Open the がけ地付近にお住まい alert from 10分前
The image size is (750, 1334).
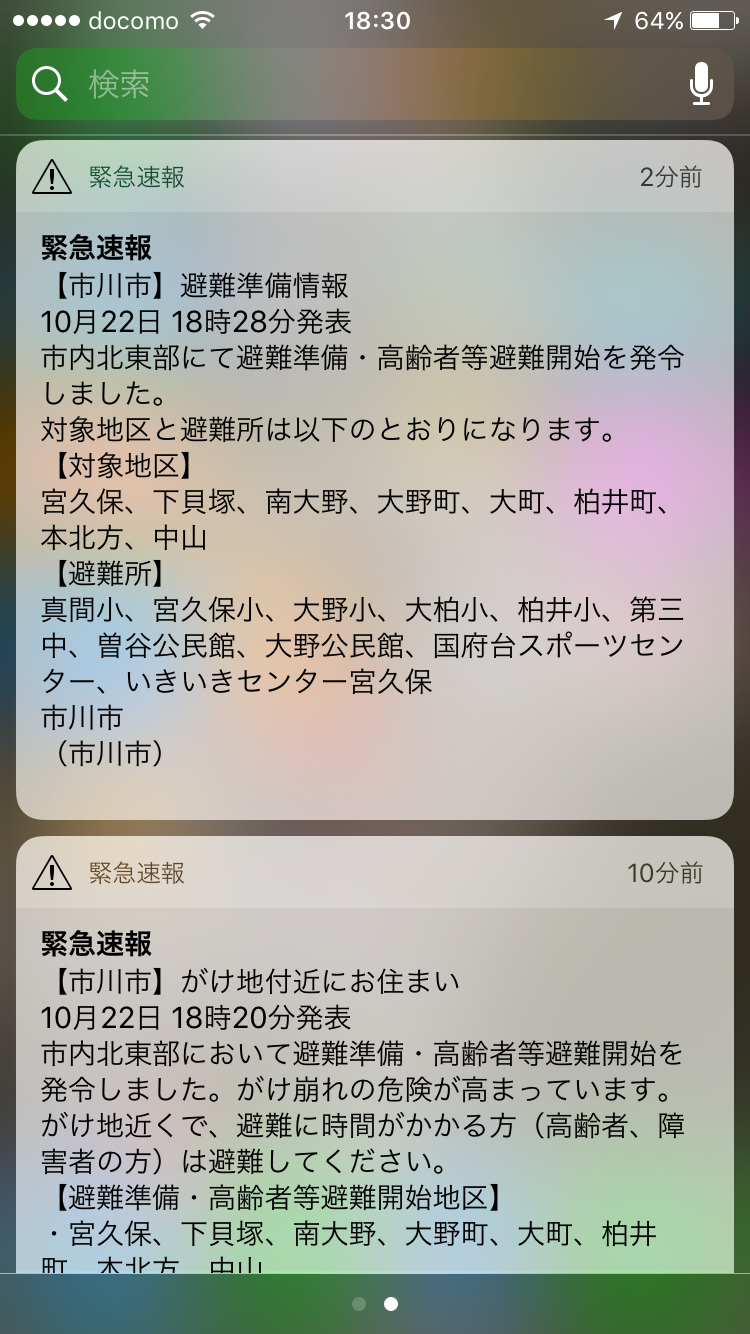375,1055
